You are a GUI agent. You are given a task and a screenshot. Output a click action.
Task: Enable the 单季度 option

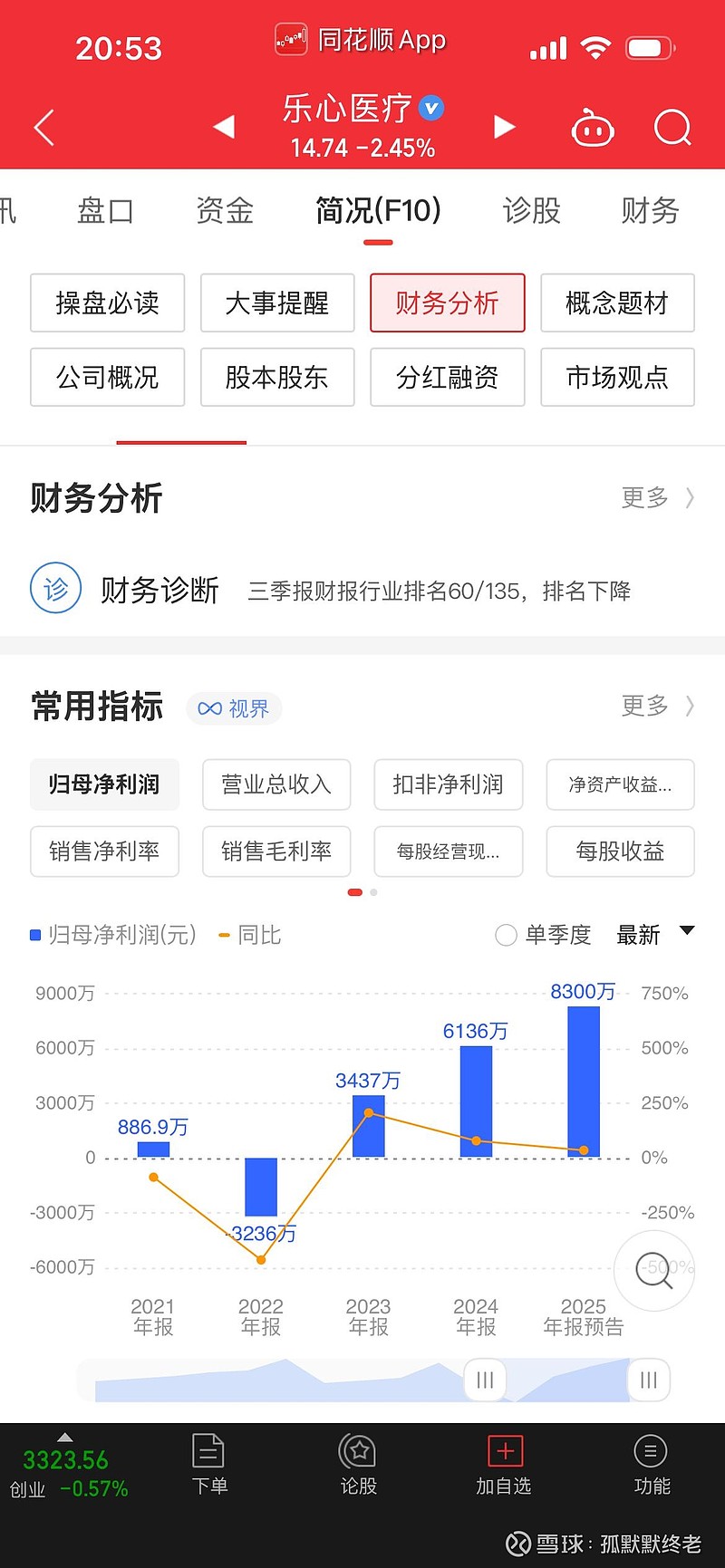543,935
